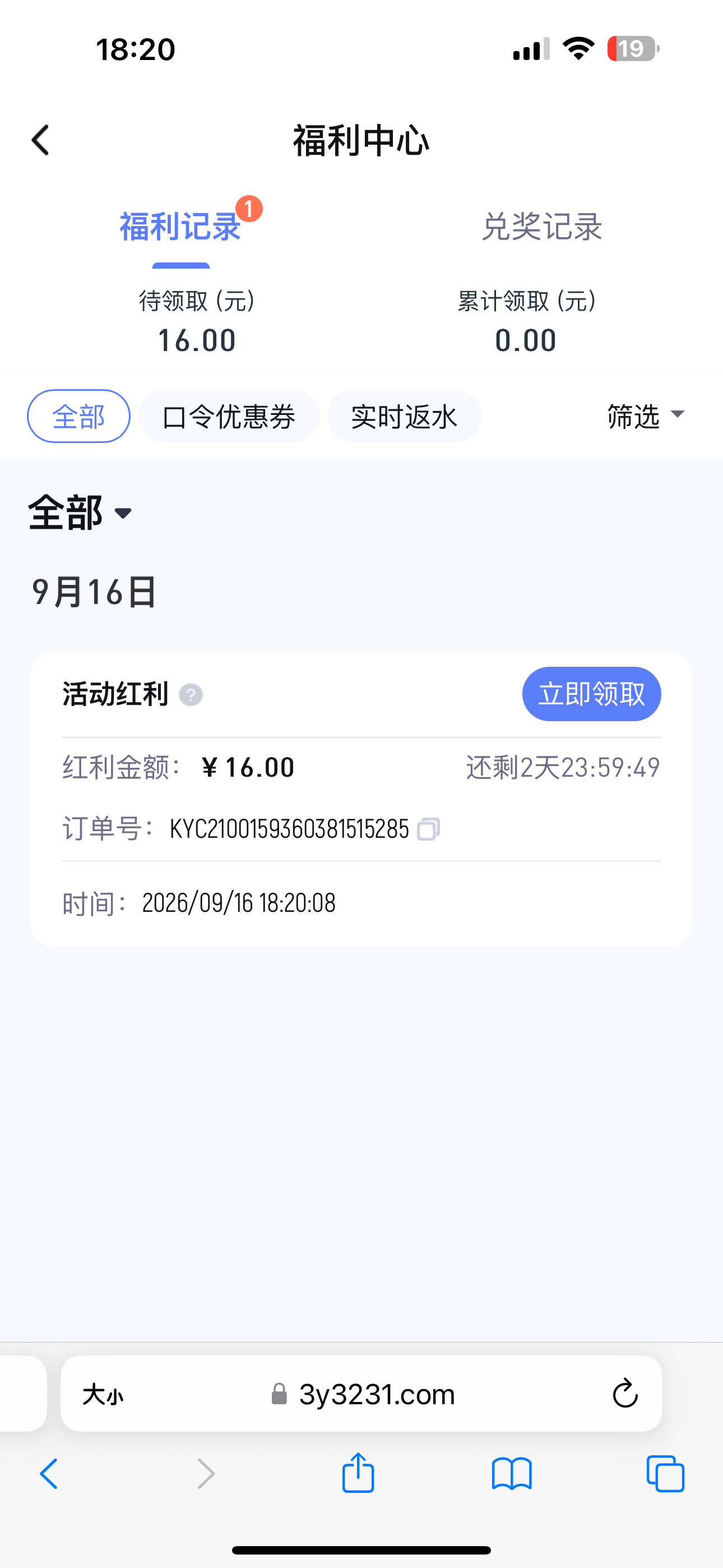The height and width of the screenshot is (1568, 723).
Task: Select the 全部 filter chip
Action: (x=78, y=416)
